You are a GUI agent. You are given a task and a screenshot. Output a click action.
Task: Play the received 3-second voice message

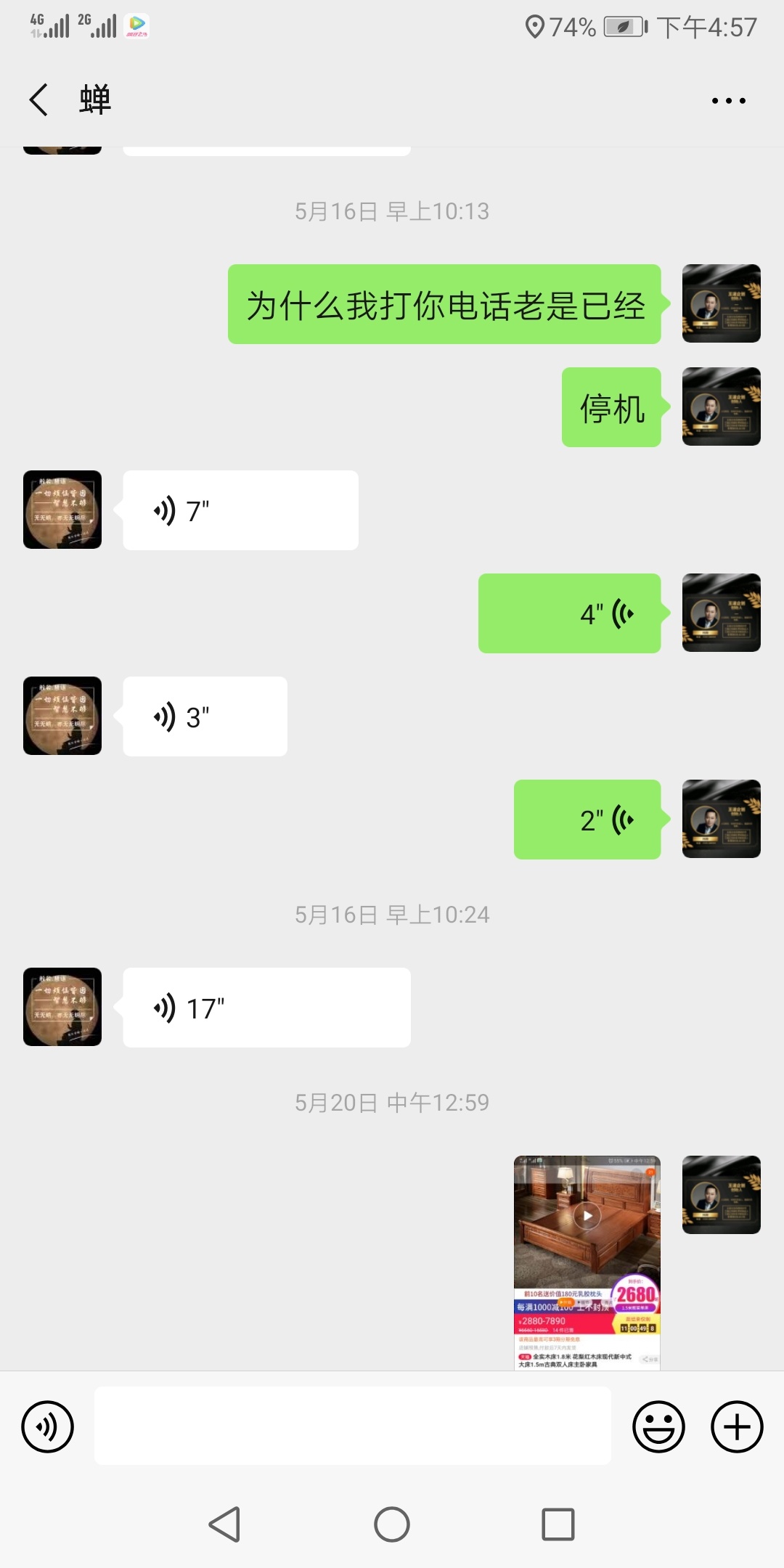click(205, 716)
